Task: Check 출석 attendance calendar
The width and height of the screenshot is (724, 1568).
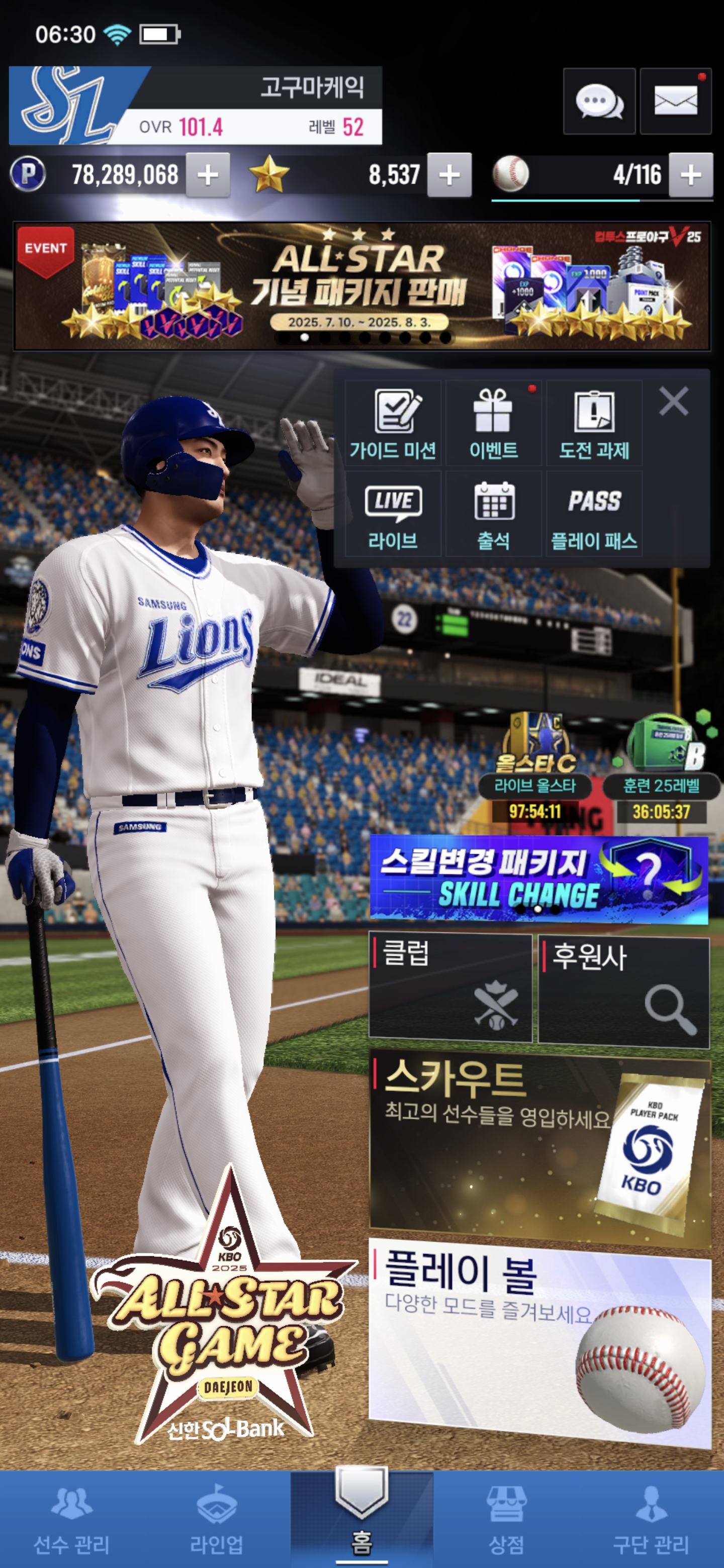Action: [493, 514]
